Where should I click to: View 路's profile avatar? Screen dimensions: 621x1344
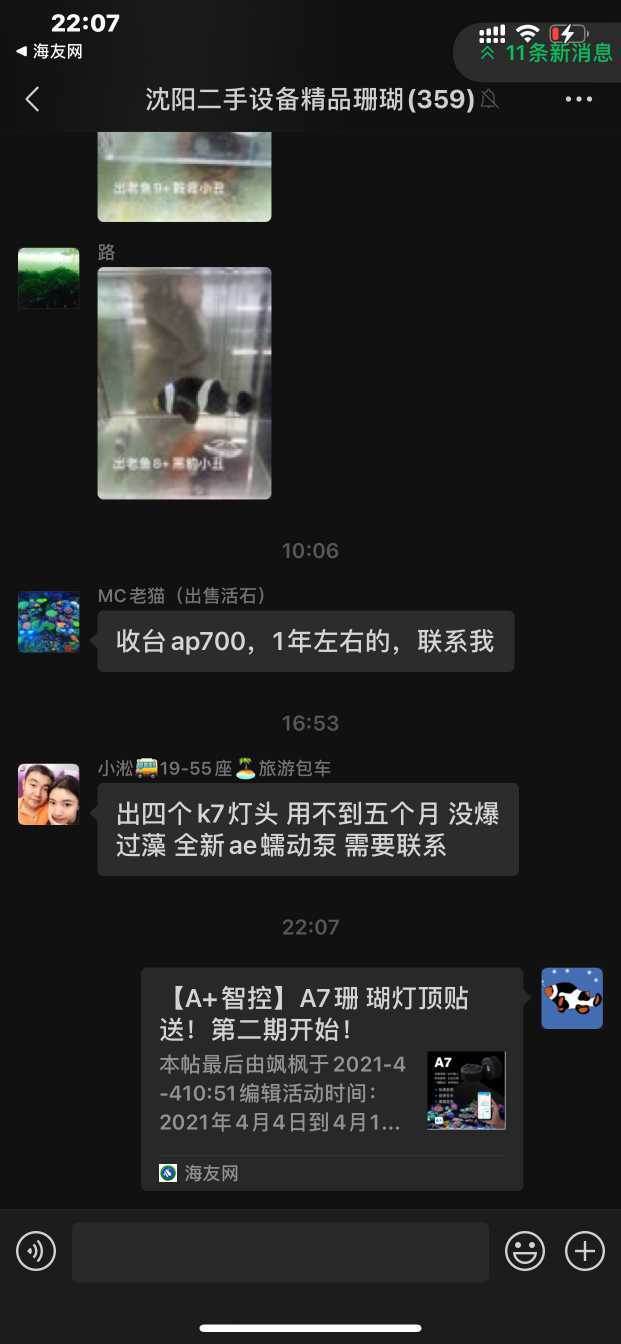[x=48, y=278]
